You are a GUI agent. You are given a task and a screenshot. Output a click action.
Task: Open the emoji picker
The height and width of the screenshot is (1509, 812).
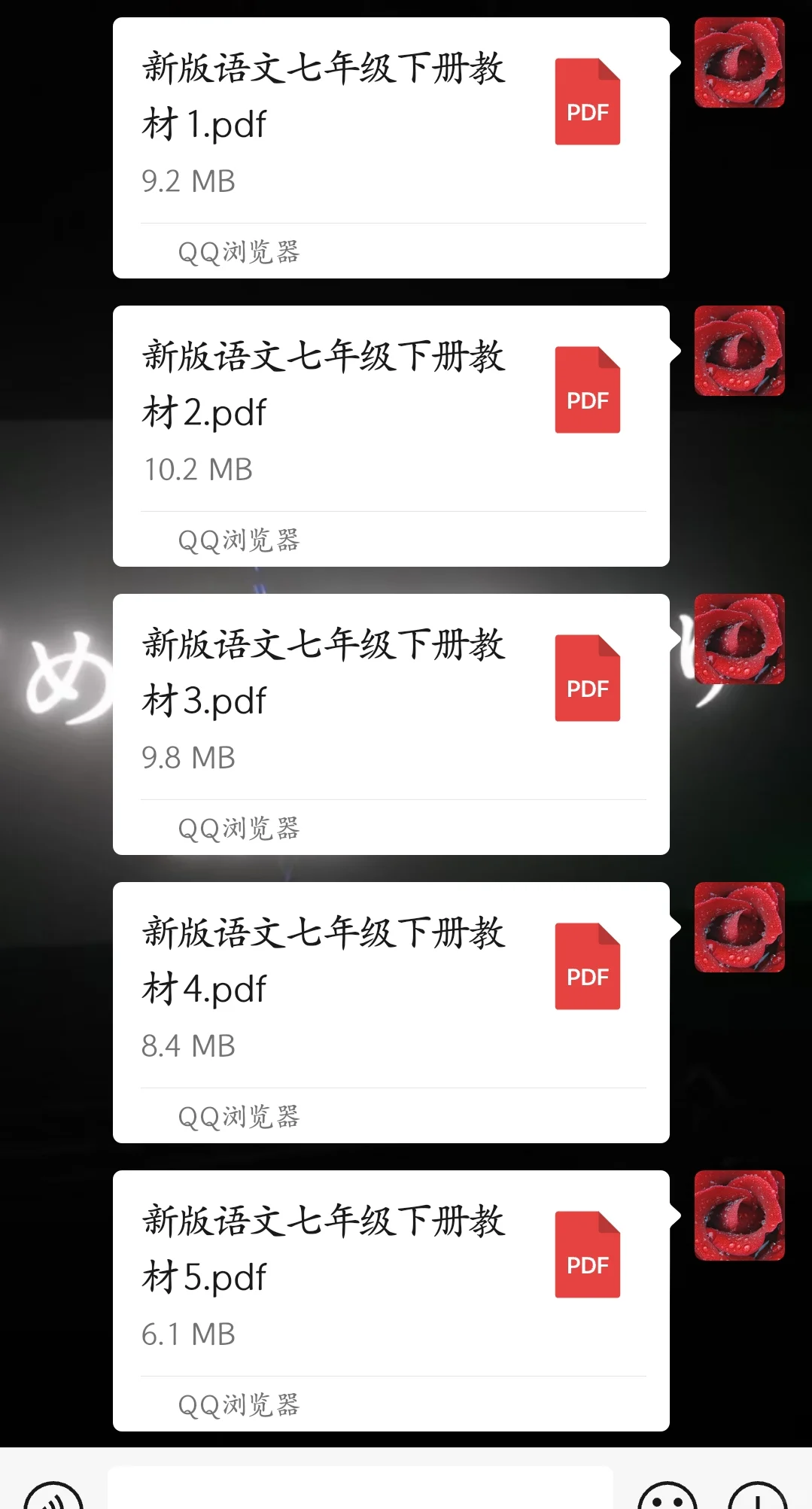[x=667, y=1496]
